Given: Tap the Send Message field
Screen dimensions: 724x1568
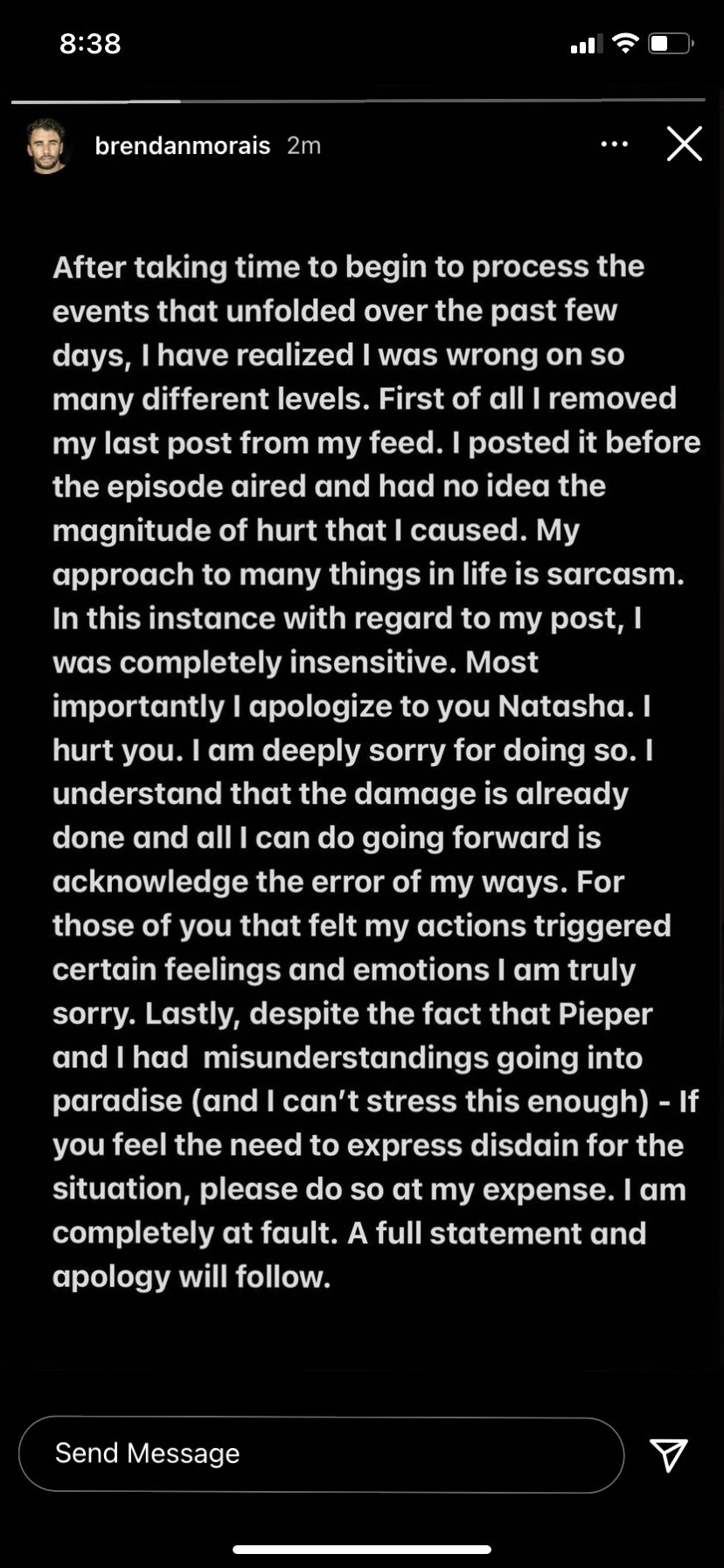Looking at the screenshot, I should point(321,1453).
